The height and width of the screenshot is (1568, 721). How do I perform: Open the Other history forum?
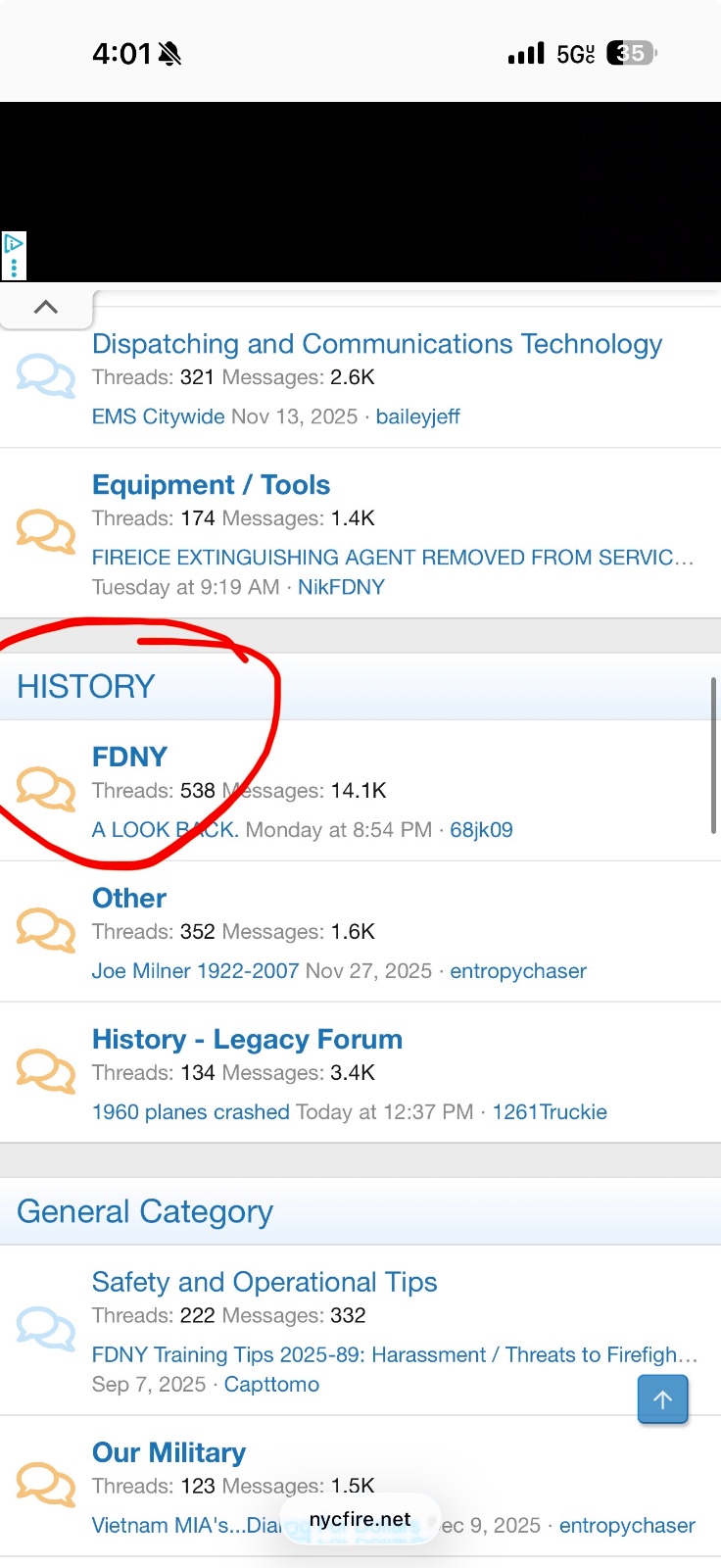click(x=129, y=898)
